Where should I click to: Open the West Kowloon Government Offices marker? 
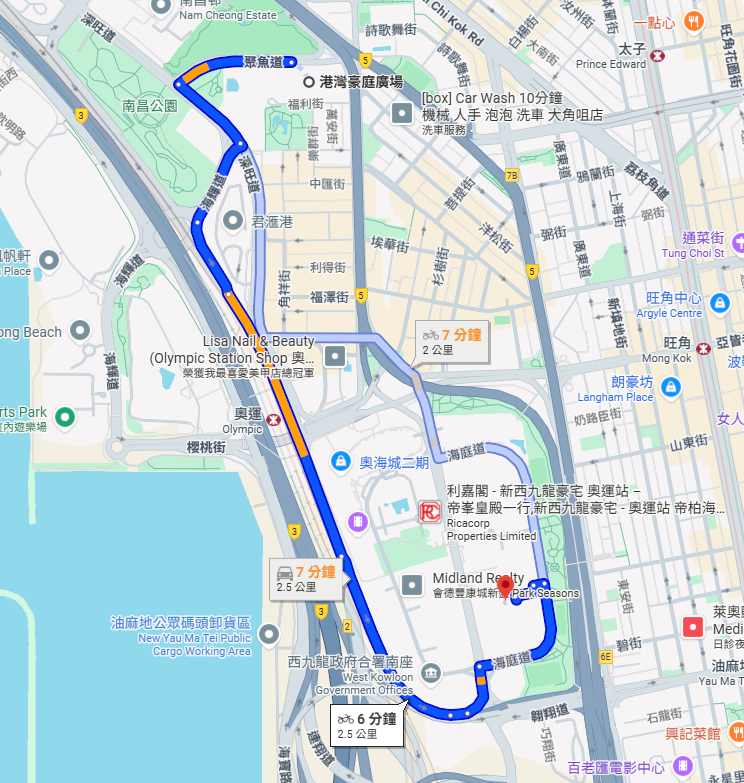pos(431,671)
